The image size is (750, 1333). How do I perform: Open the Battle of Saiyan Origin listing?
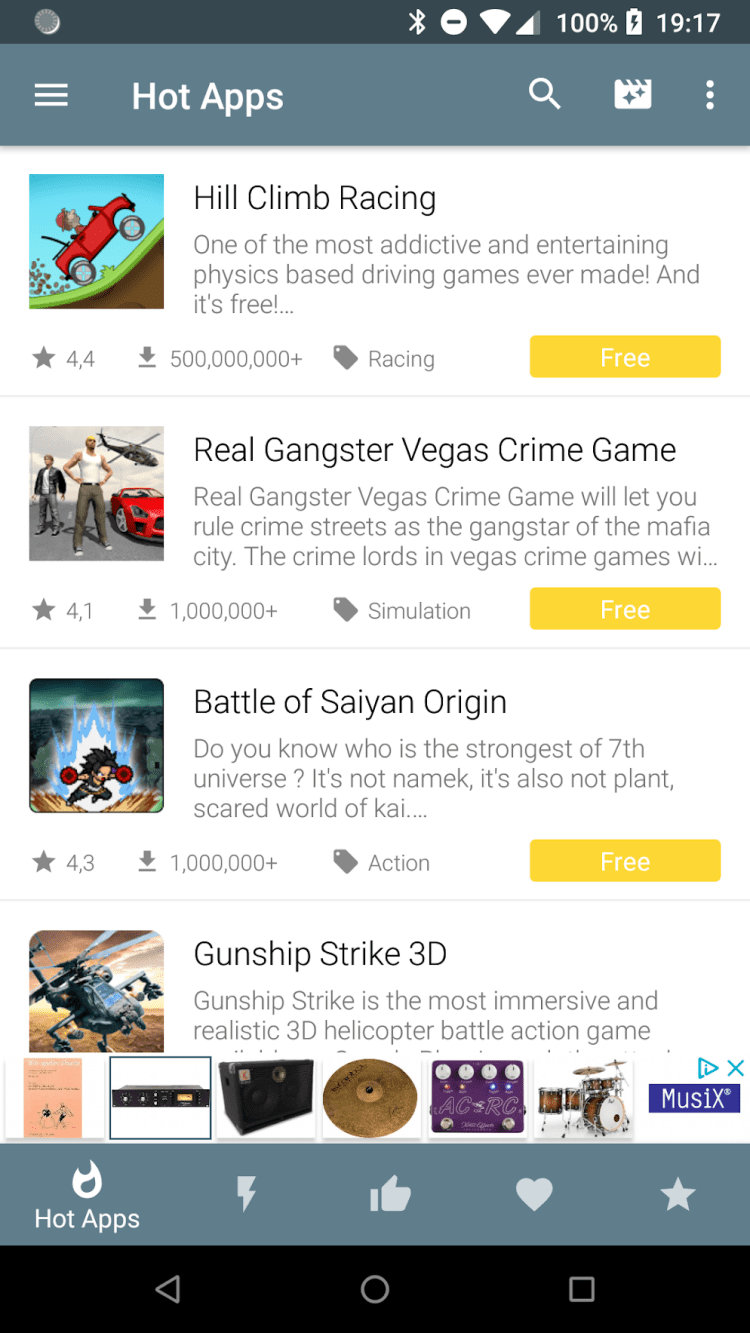[350, 702]
